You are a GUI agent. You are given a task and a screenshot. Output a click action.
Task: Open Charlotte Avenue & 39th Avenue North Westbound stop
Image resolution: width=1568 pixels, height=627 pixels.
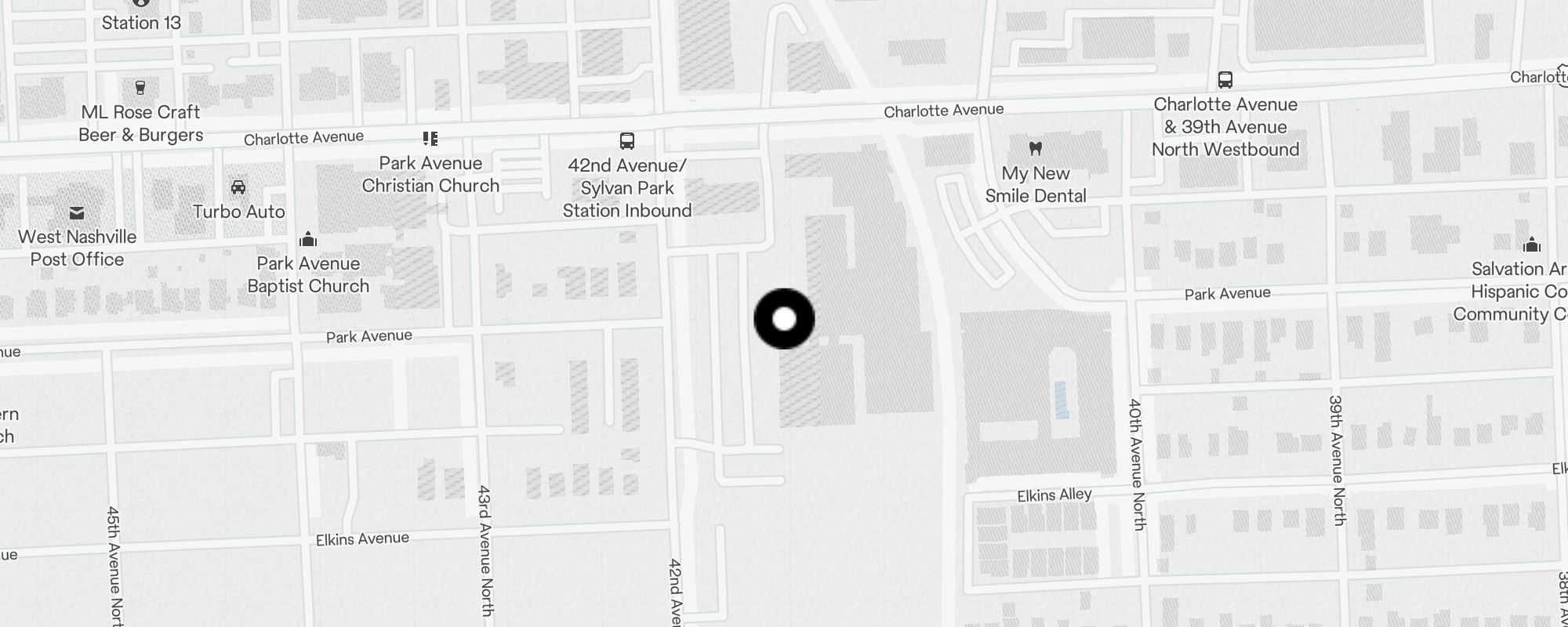1225,80
